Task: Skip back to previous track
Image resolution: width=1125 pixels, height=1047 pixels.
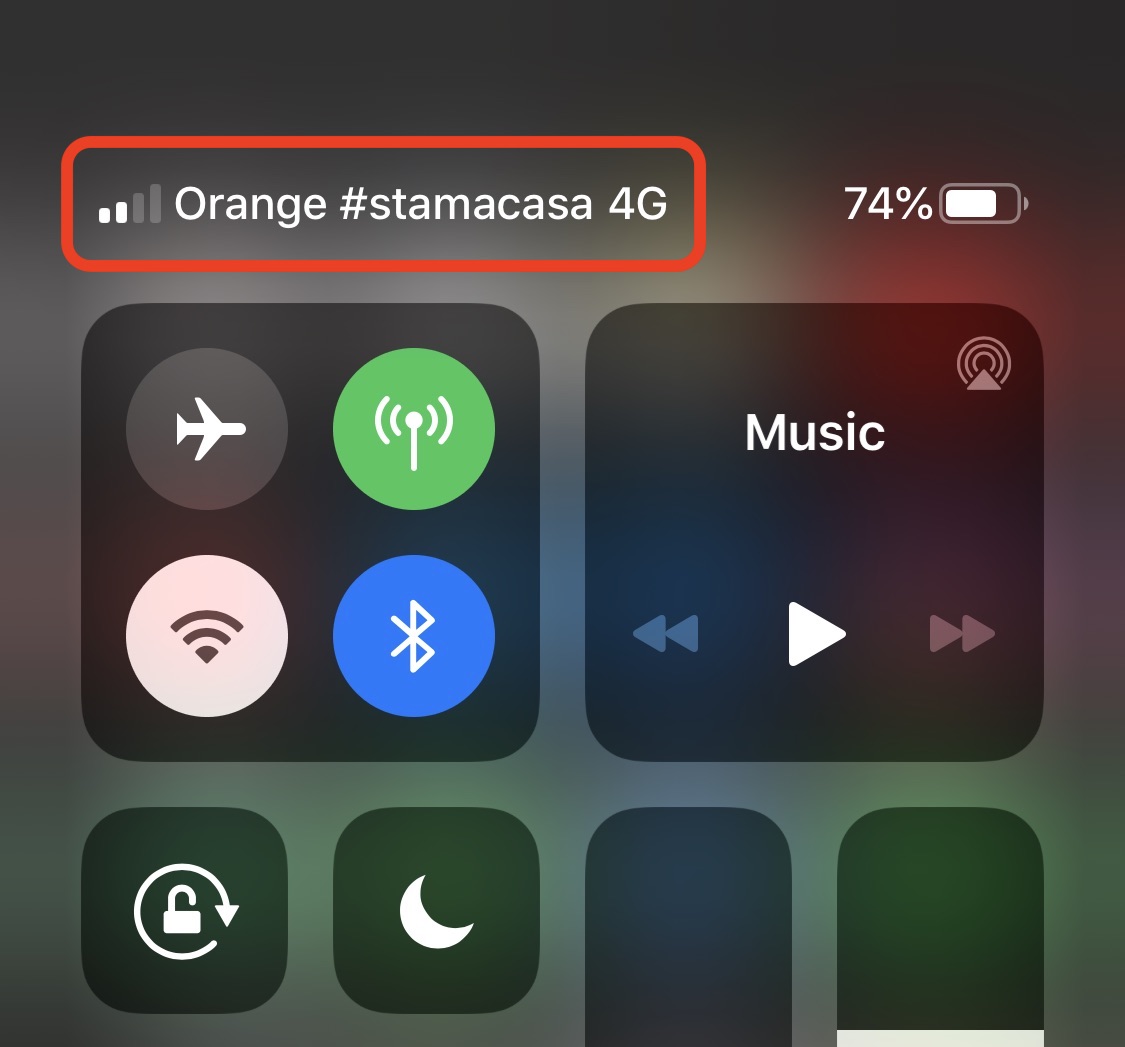Action: coord(666,633)
